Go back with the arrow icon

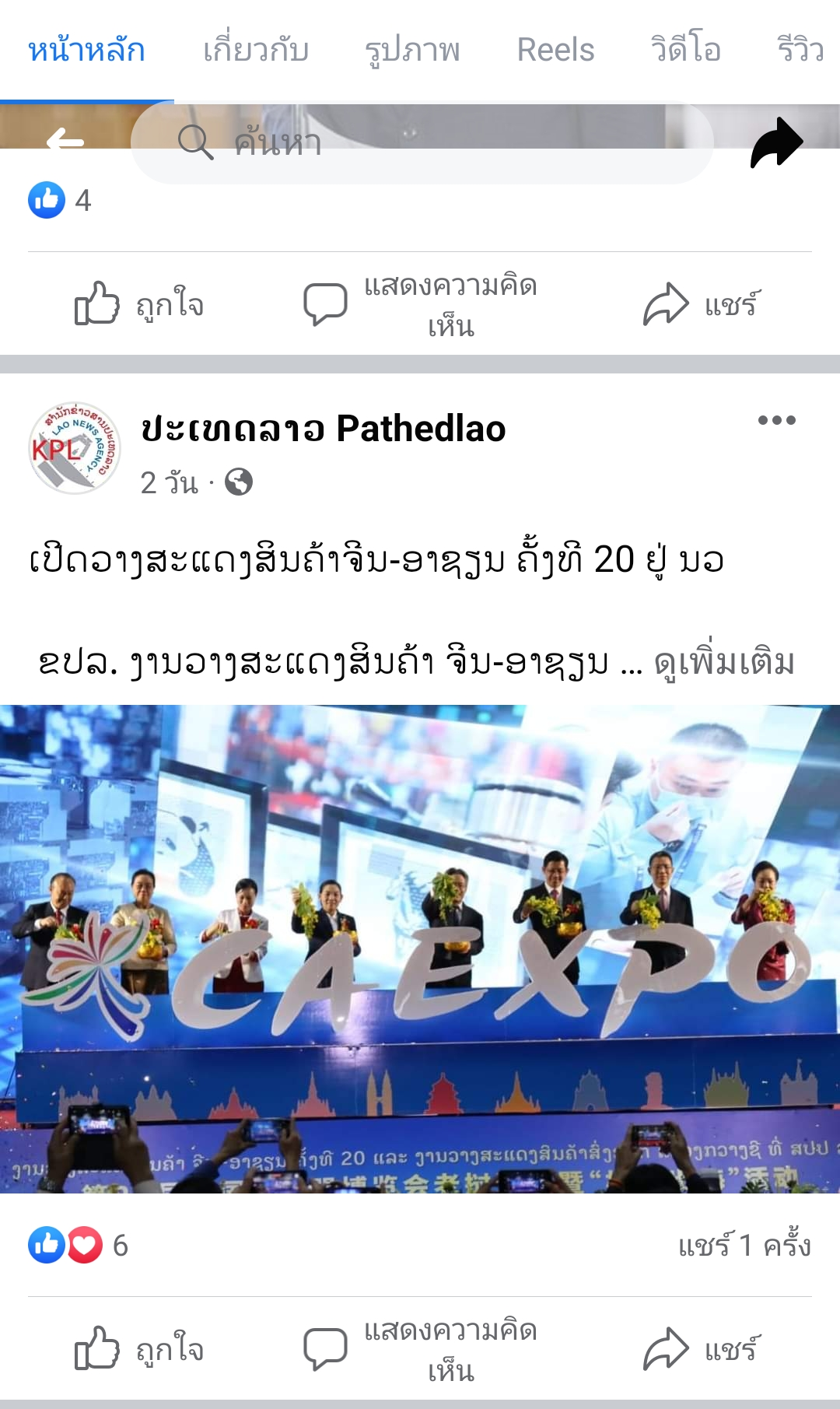point(65,142)
